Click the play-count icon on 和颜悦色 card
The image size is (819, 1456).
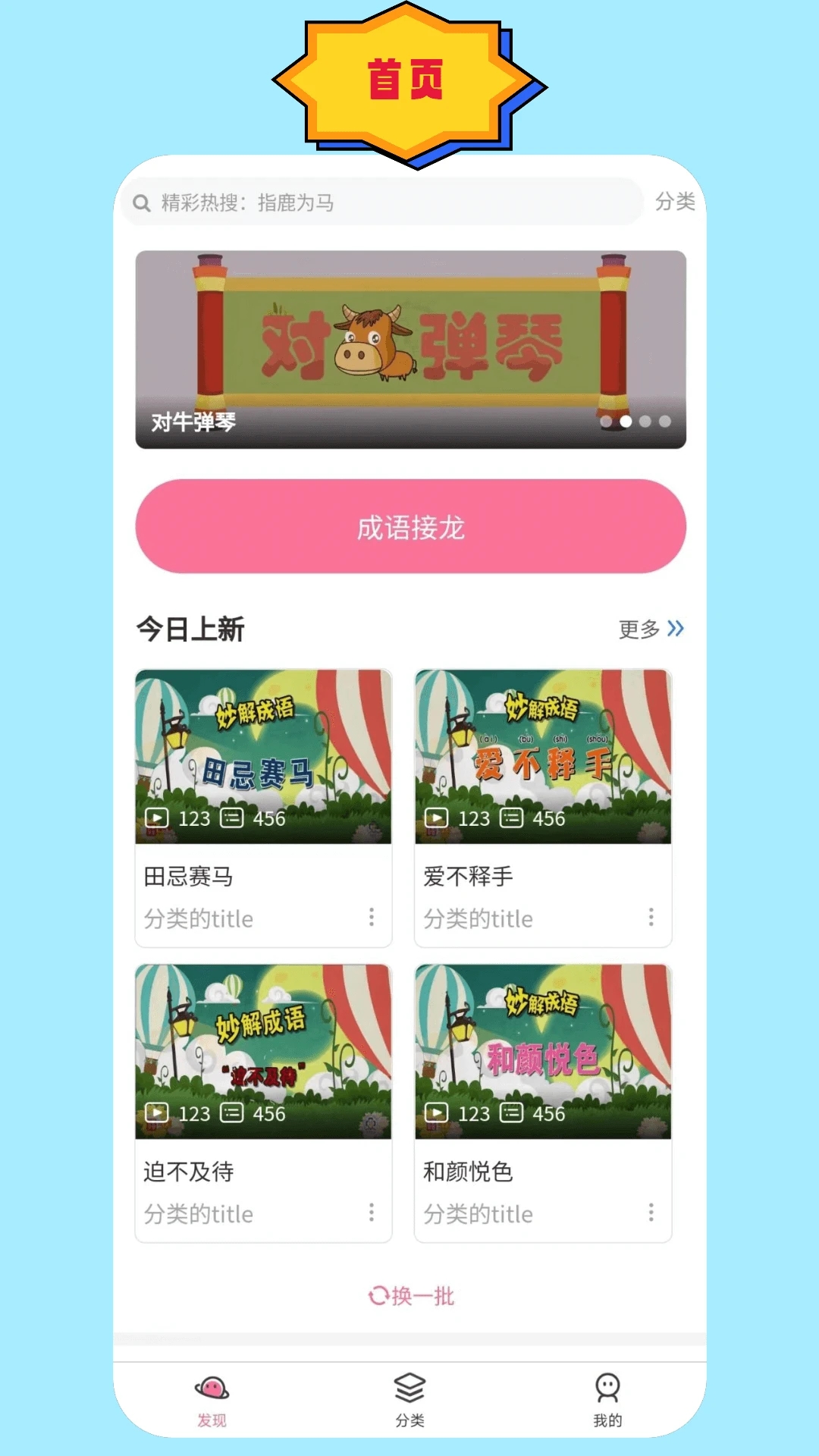pos(436,1114)
